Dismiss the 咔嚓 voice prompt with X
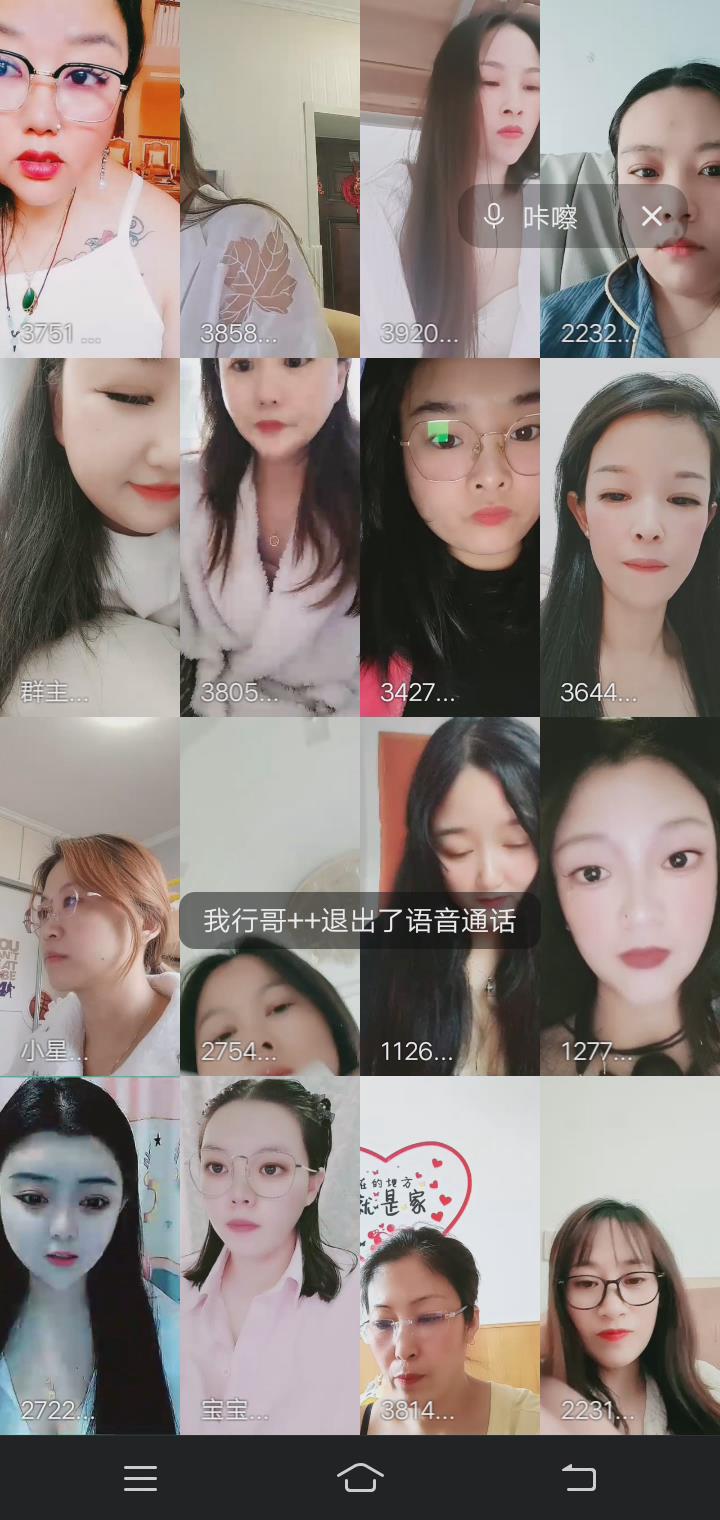This screenshot has height=1520, width=720. [x=652, y=216]
